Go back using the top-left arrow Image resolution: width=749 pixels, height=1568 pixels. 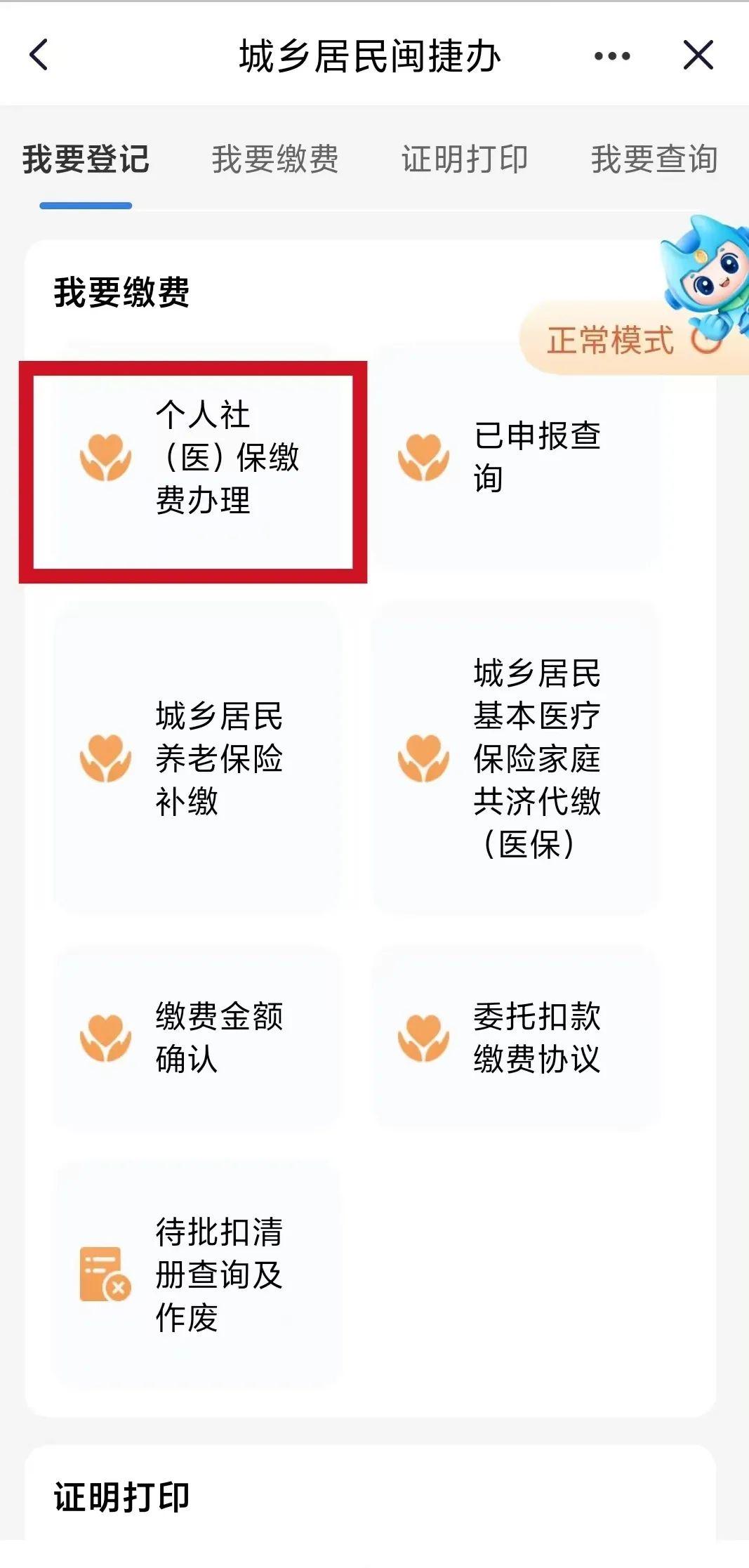pos(39,55)
